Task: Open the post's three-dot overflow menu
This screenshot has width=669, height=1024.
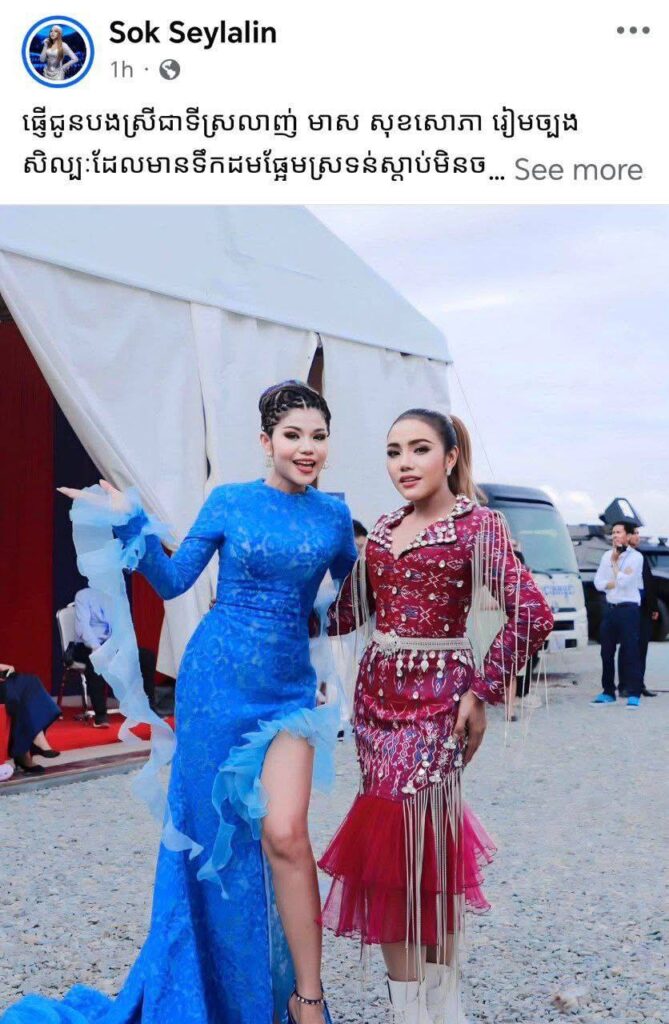Action: coord(632,31)
